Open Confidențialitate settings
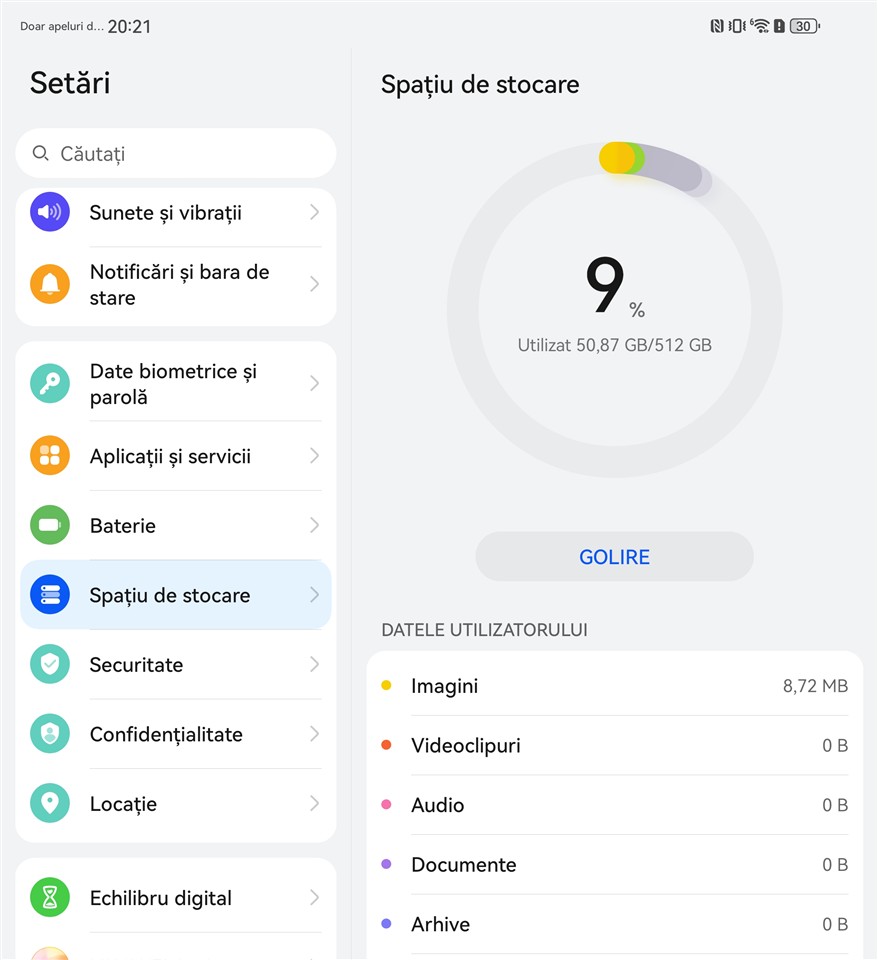 (176, 734)
